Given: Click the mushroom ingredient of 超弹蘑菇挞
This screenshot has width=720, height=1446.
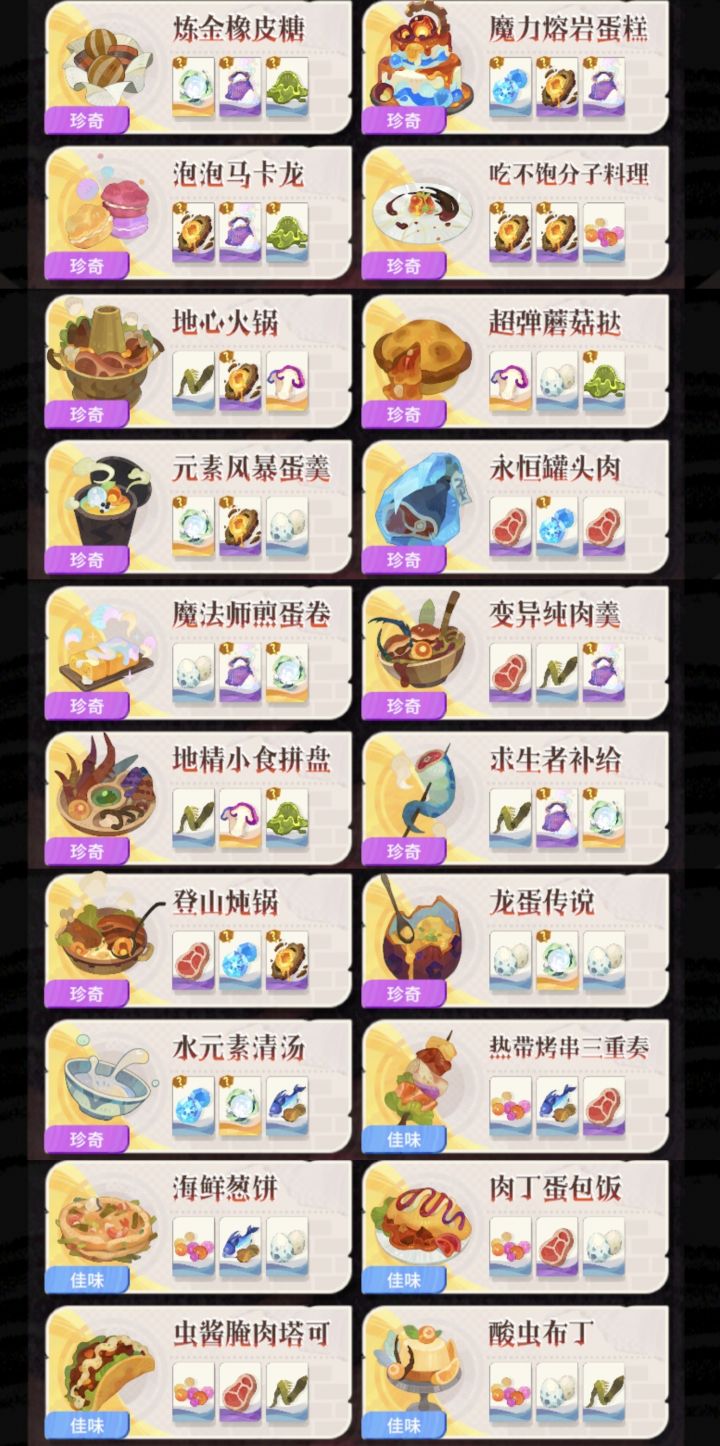Looking at the screenshot, I should tap(510, 380).
